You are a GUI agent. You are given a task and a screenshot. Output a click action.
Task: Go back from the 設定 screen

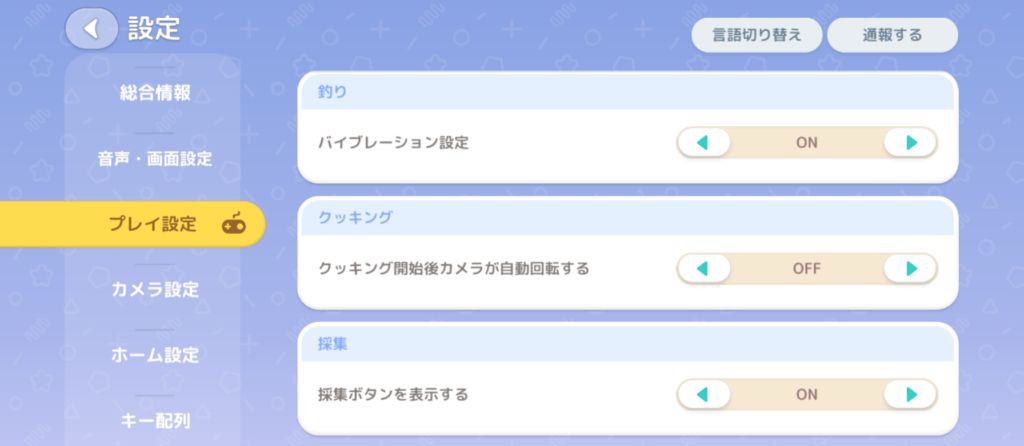(92, 29)
